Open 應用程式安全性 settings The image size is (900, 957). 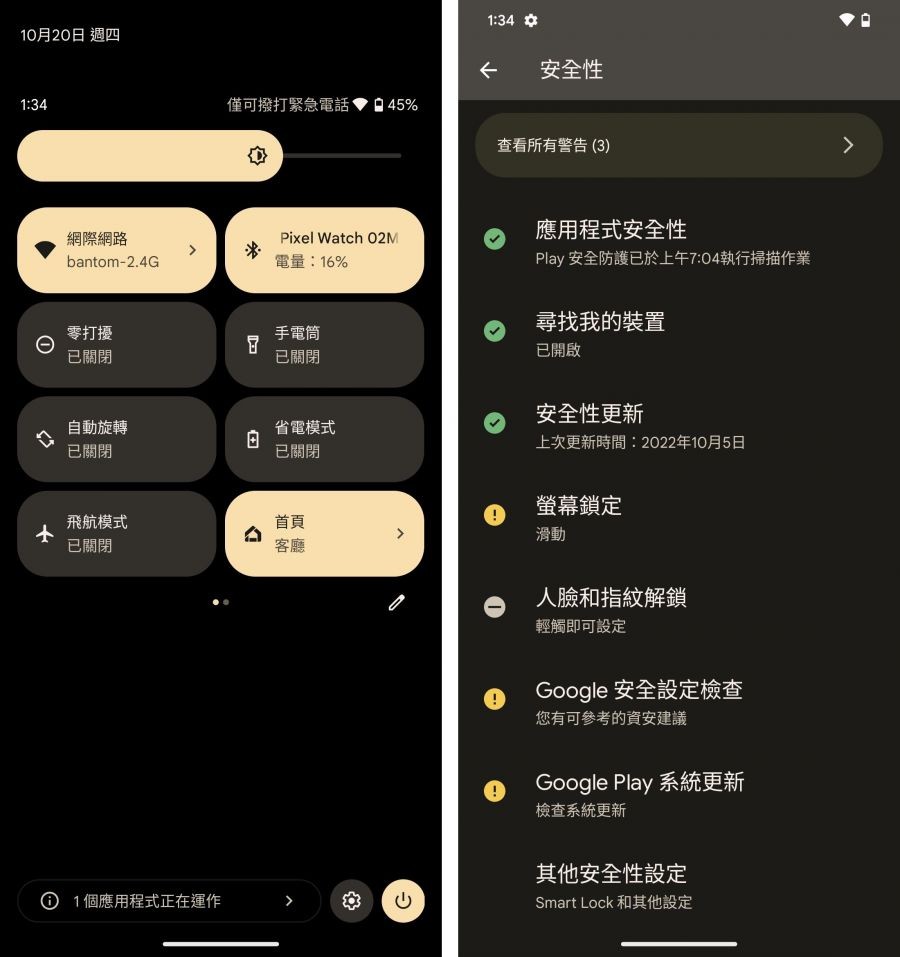(x=672, y=242)
